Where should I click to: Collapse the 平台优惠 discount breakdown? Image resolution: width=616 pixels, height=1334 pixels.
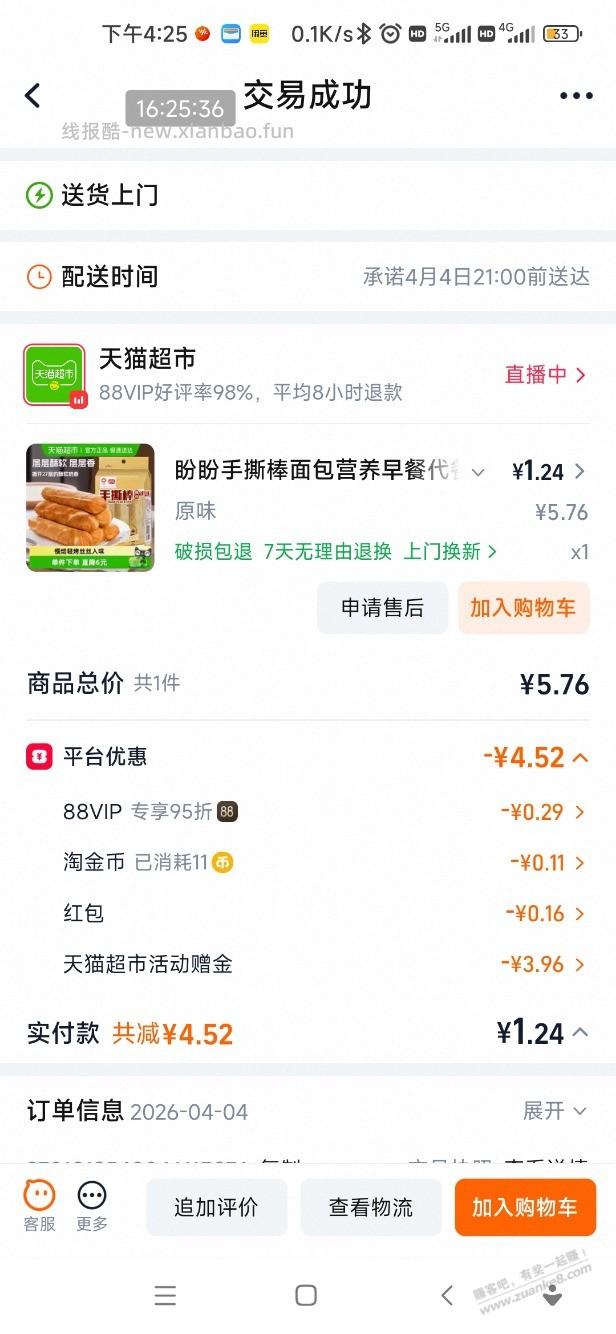580,758
